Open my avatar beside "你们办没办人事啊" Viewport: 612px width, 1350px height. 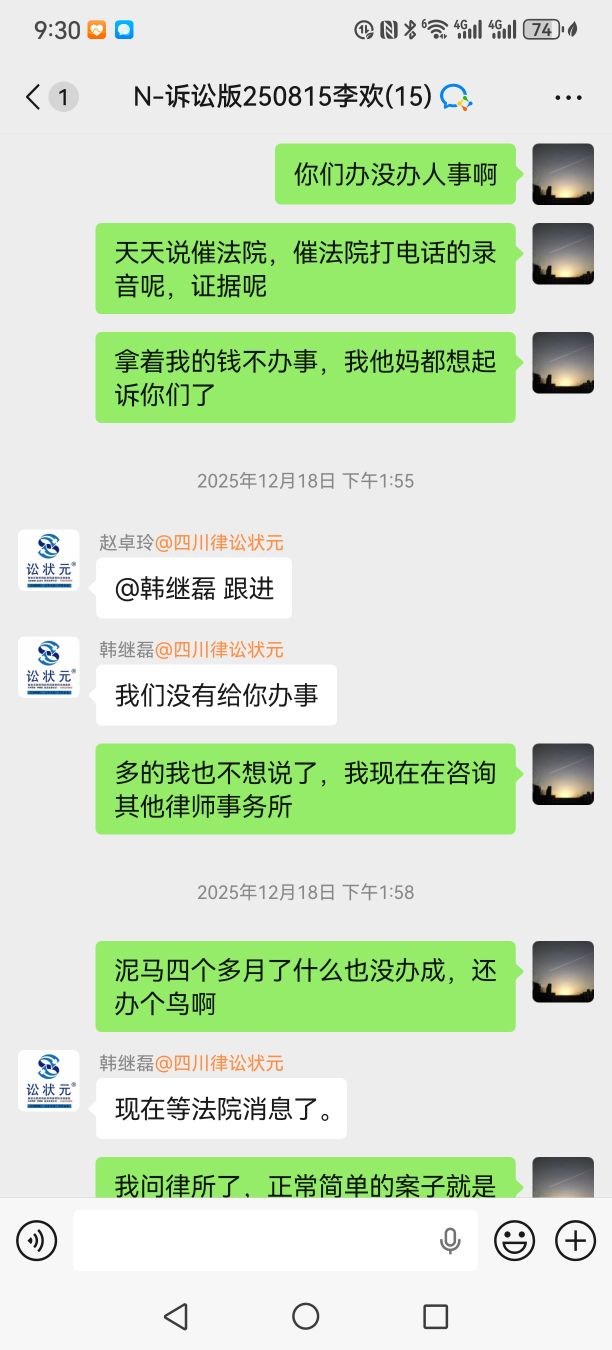coord(563,174)
